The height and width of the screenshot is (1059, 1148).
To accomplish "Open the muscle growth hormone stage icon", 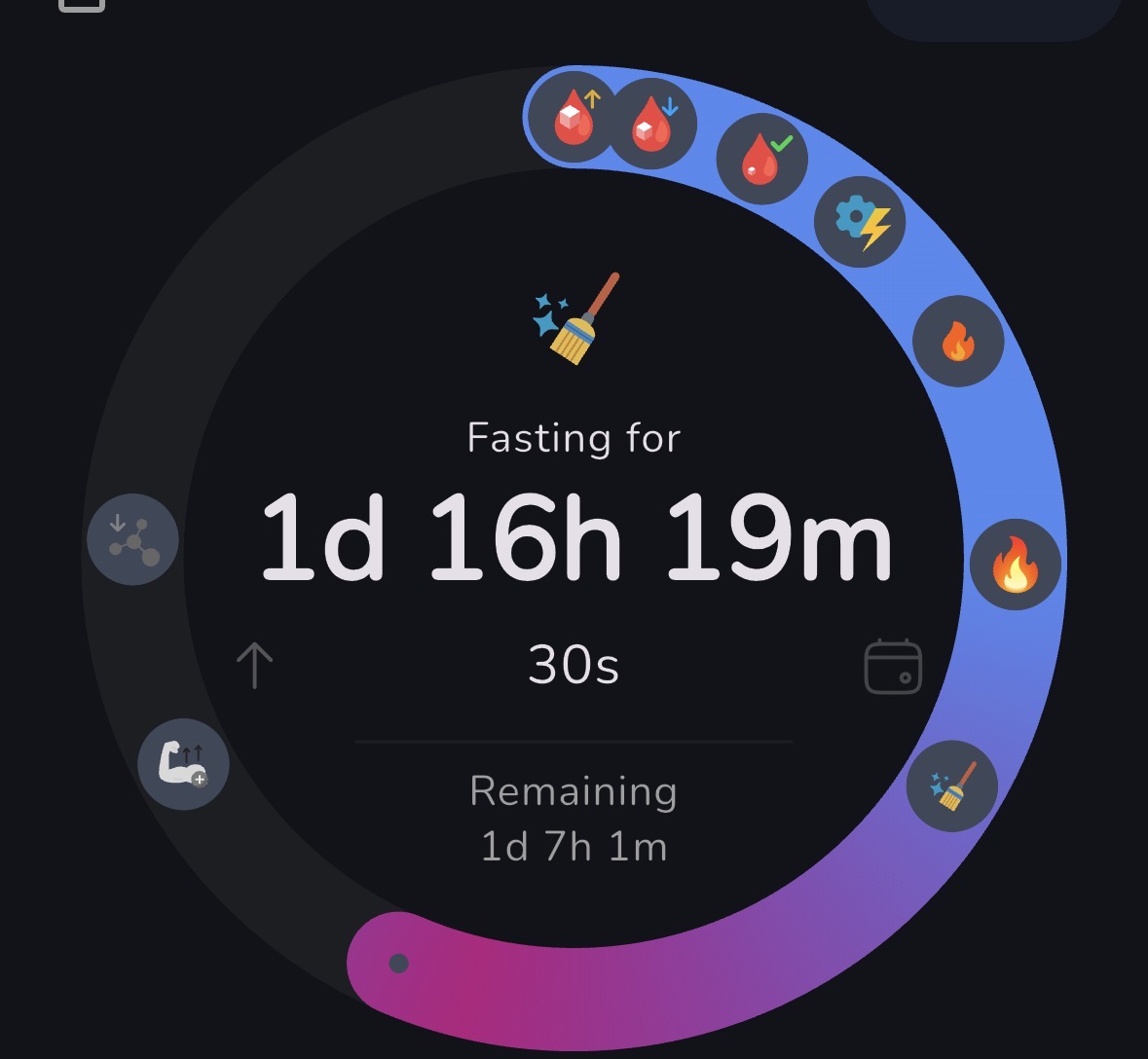I will point(183,764).
